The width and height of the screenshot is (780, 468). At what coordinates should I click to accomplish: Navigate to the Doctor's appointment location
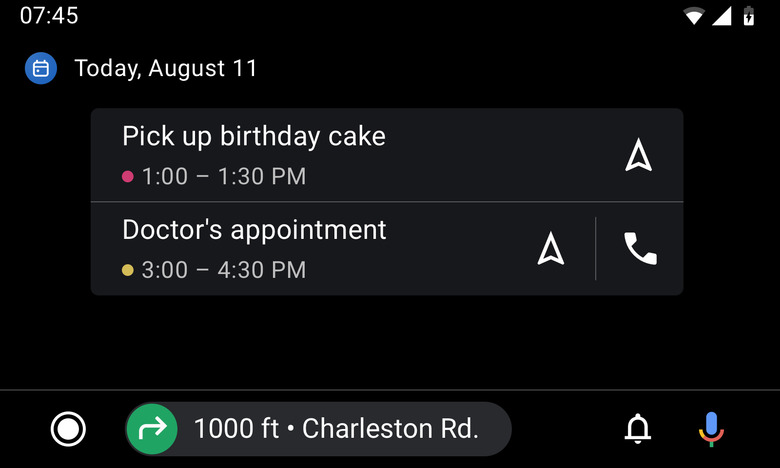[550, 248]
